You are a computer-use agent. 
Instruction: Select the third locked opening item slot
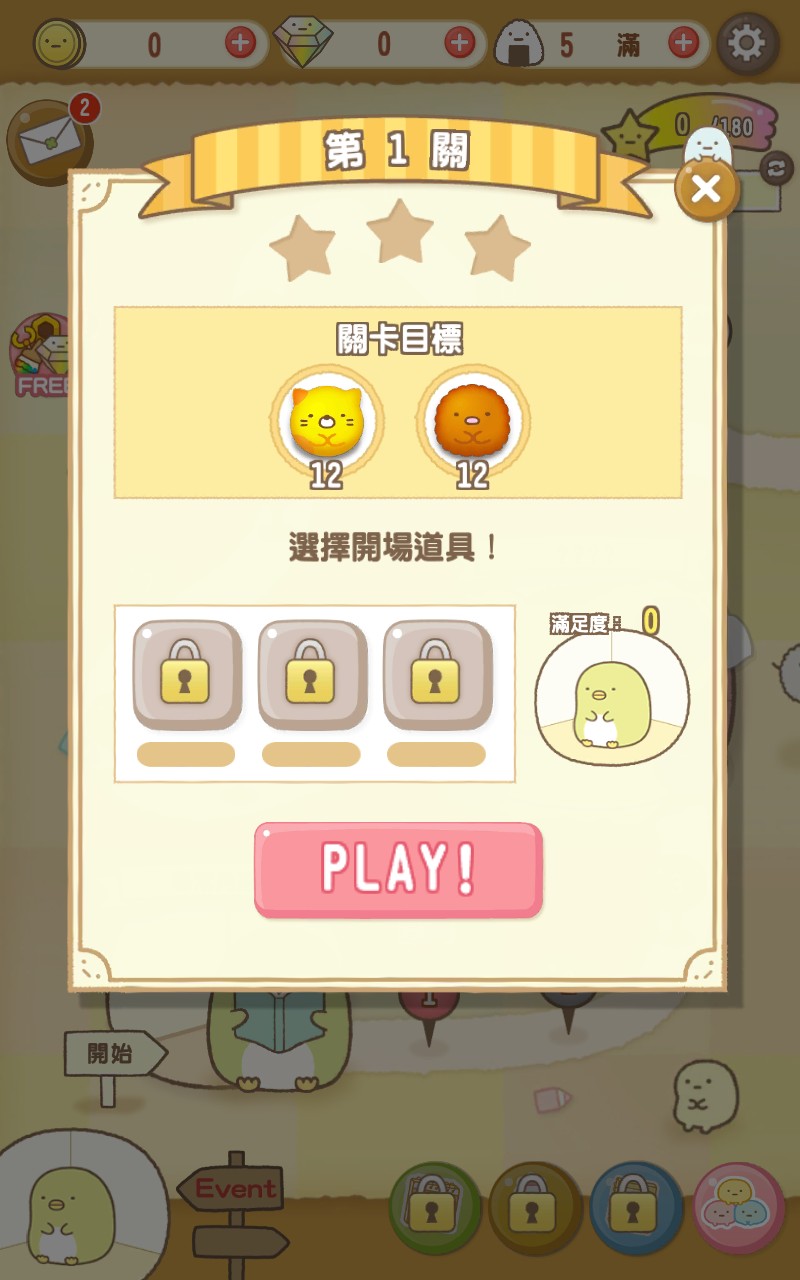[437, 675]
